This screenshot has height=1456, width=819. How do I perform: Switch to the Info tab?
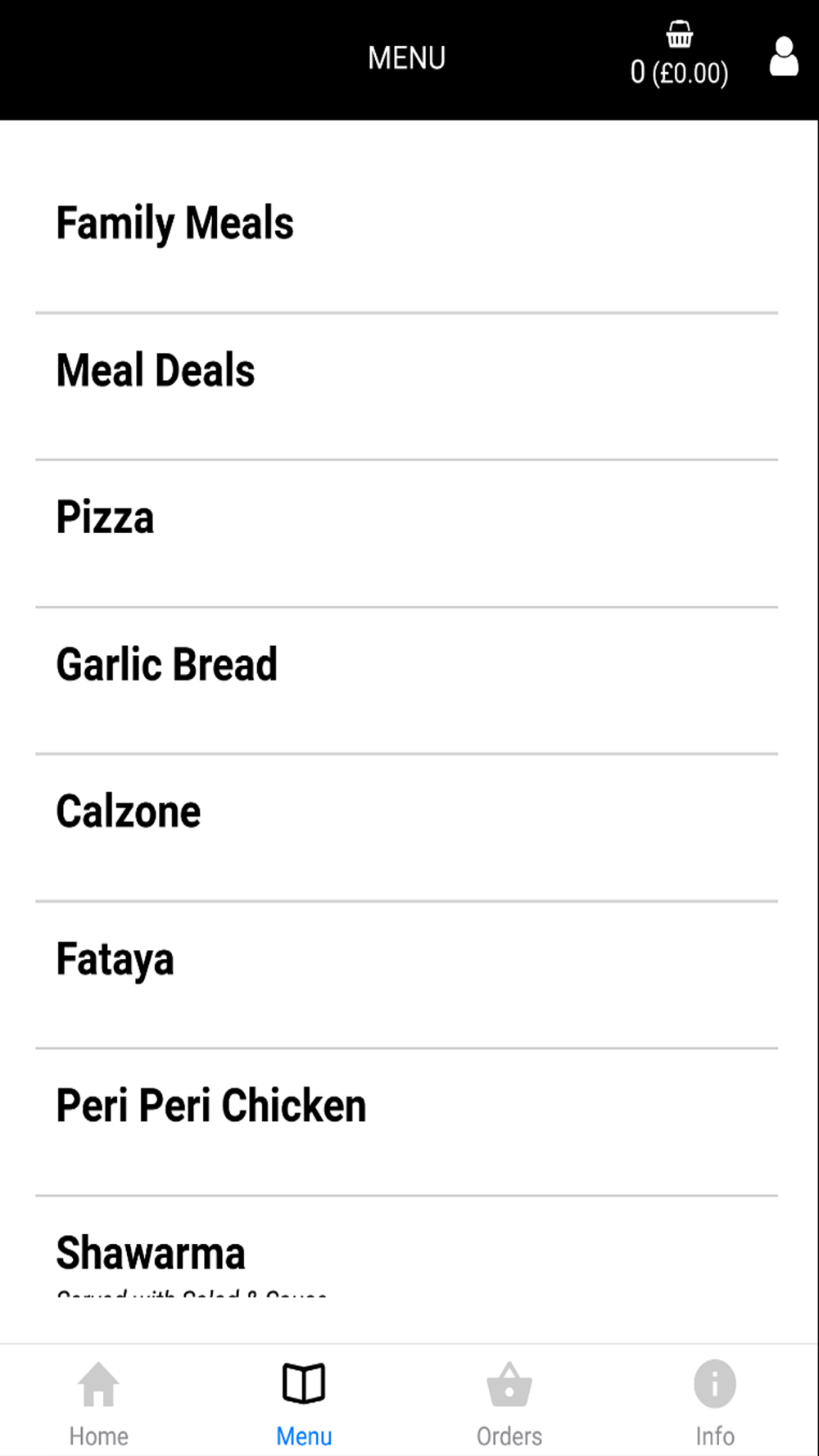(x=715, y=1404)
